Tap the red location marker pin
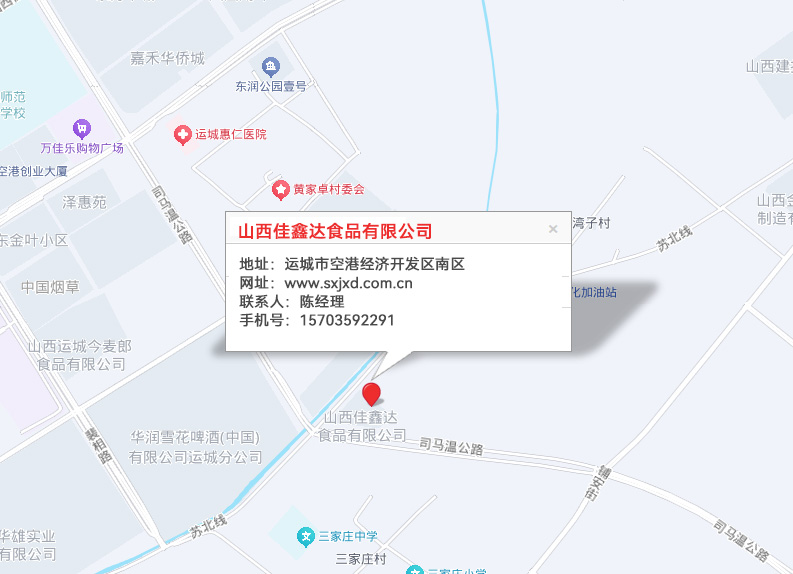Screen dimensions: 793x574 (371, 394)
